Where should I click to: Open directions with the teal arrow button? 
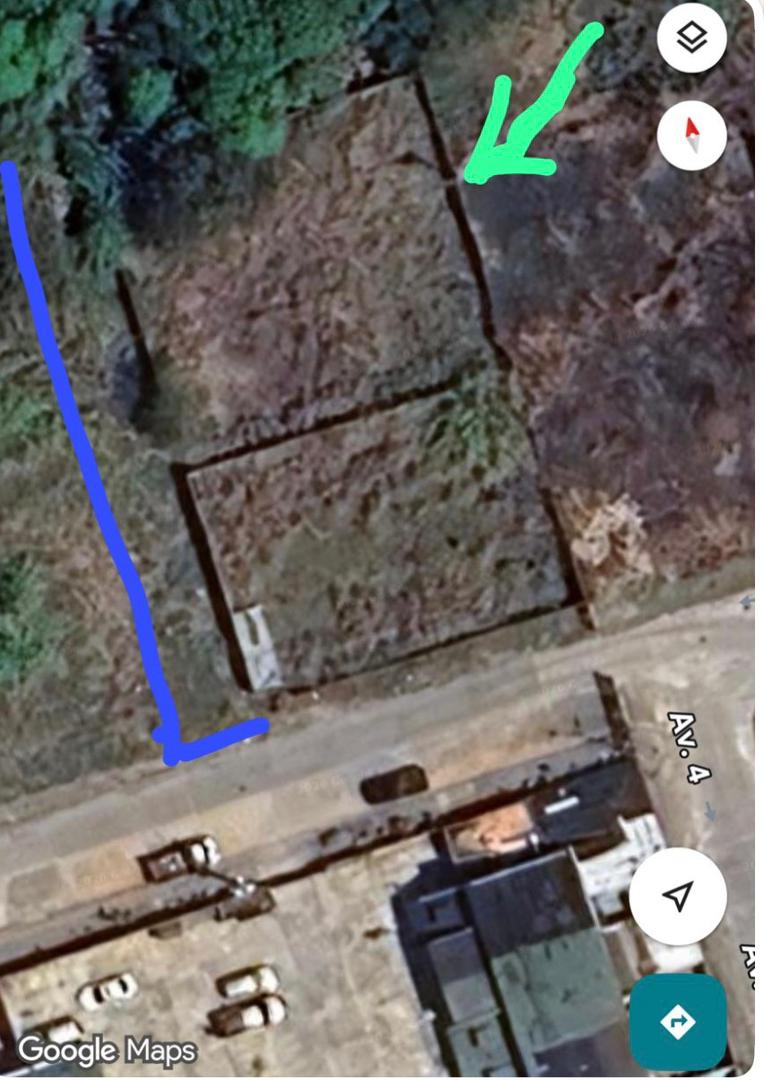coord(678,1022)
